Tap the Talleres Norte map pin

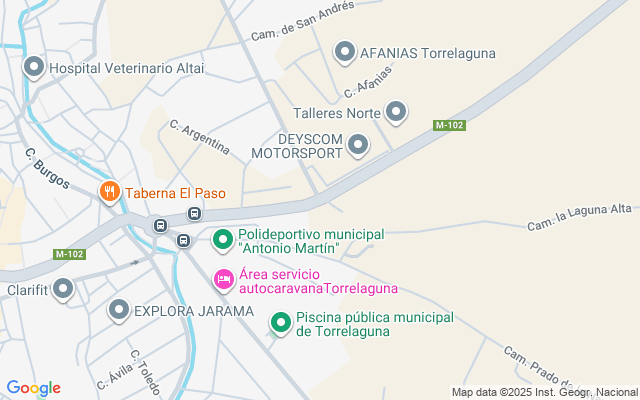[x=396, y=112]
